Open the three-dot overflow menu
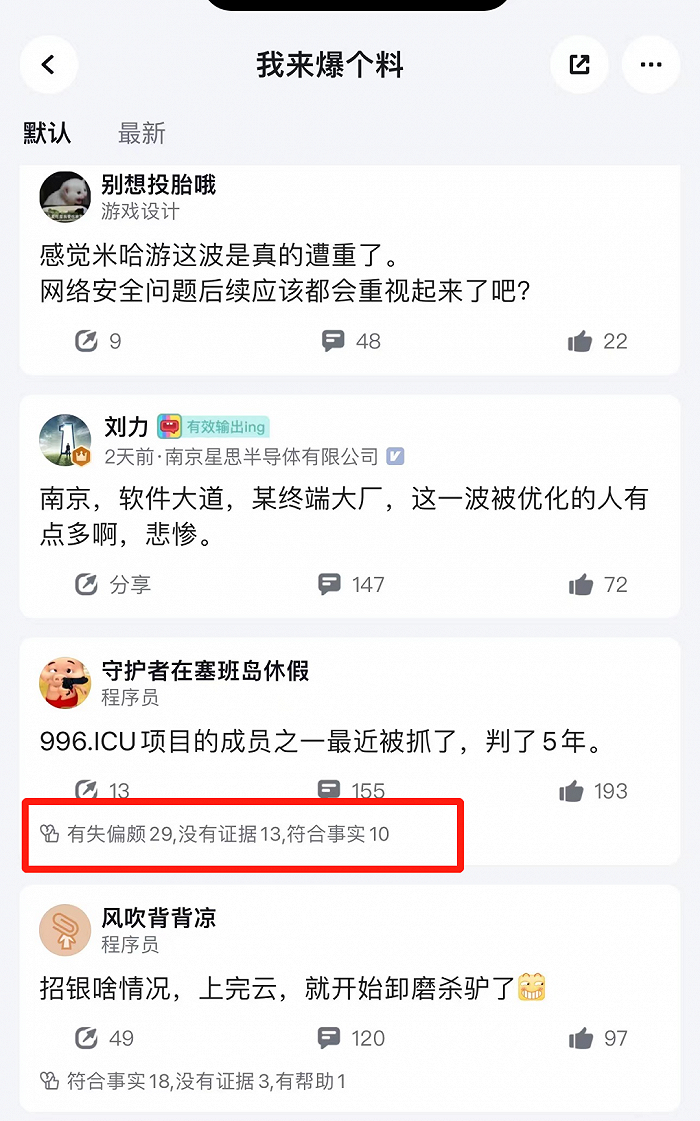Viewport: 700px width, 1121px height. [651, 65]
